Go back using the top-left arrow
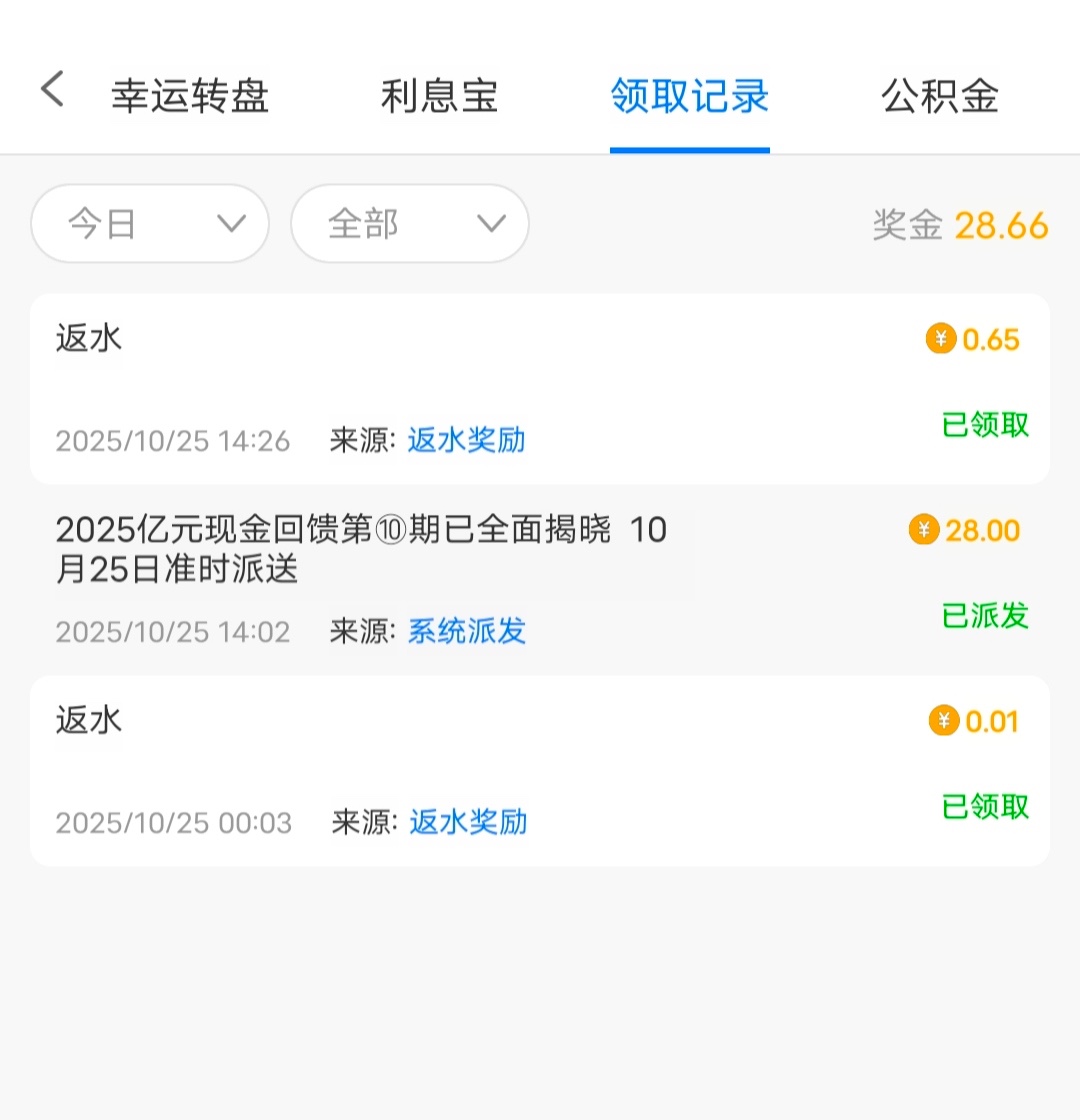This screenshot has height=1120, width=1080. click(x=52, y=90)
